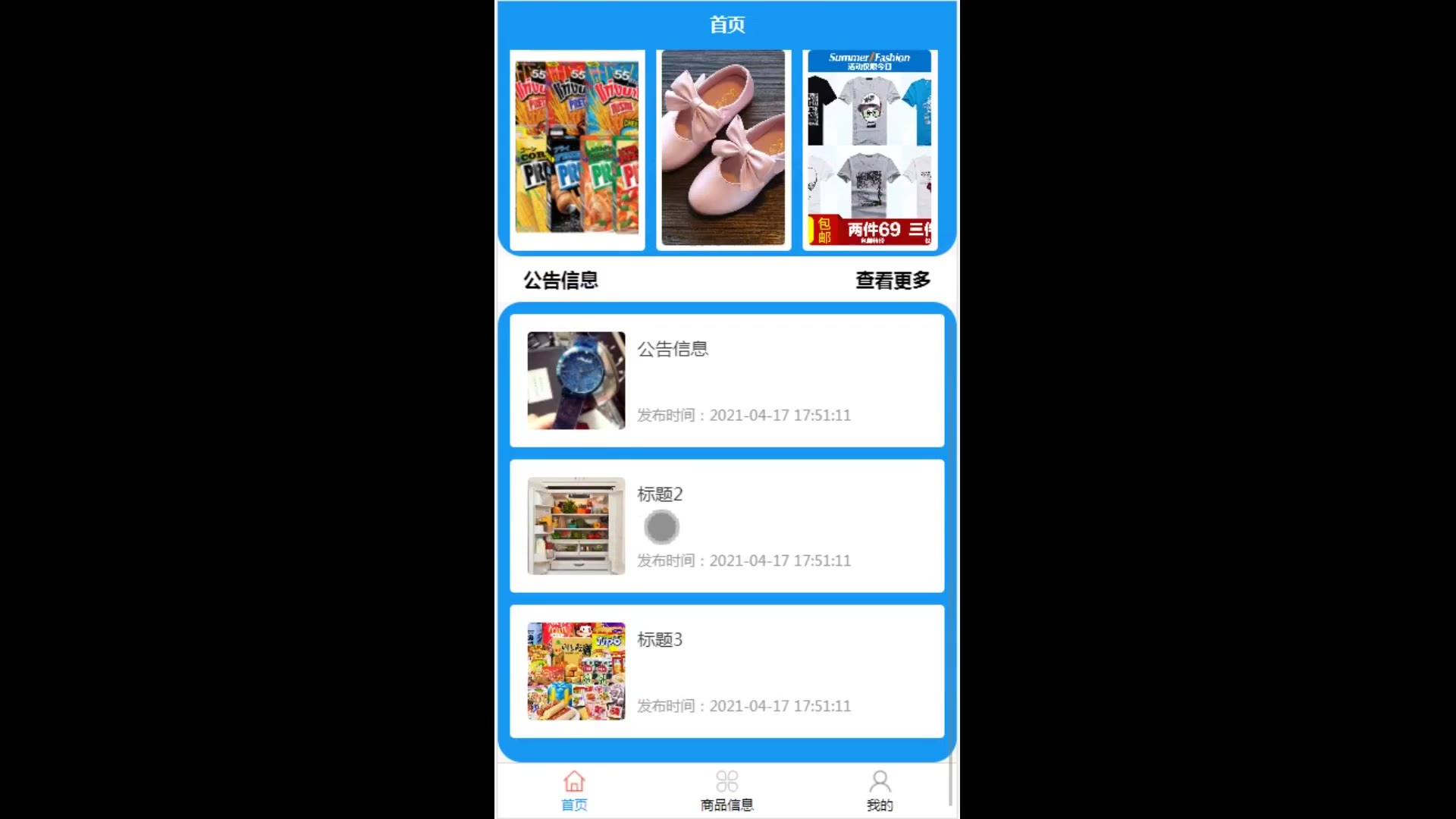Screen dimensions: 1456x819
Task: Open the snack sticks banner image
Action: (x=577, y=149)
